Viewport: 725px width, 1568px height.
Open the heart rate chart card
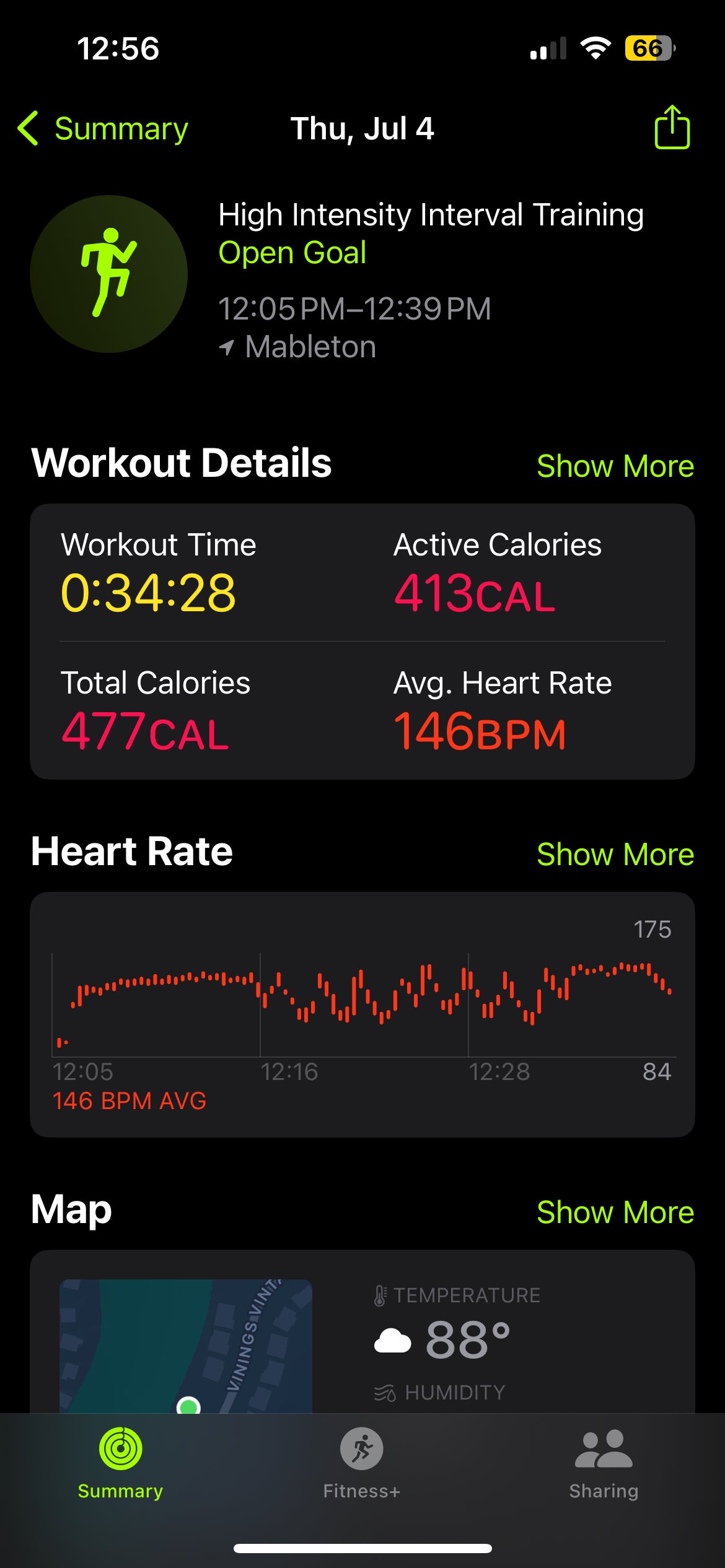point(362,1014)
